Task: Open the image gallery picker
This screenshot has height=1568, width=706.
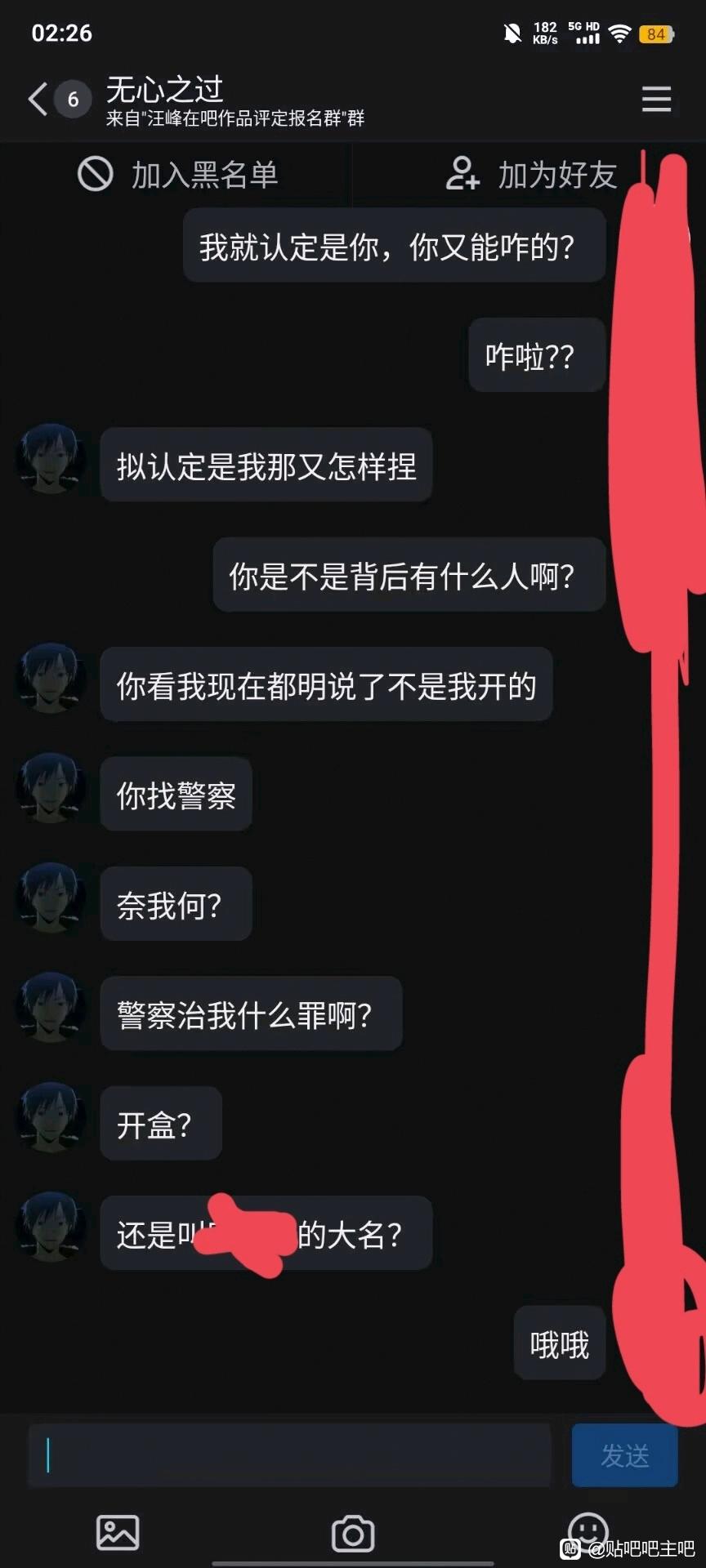Action: (118, 1532)
